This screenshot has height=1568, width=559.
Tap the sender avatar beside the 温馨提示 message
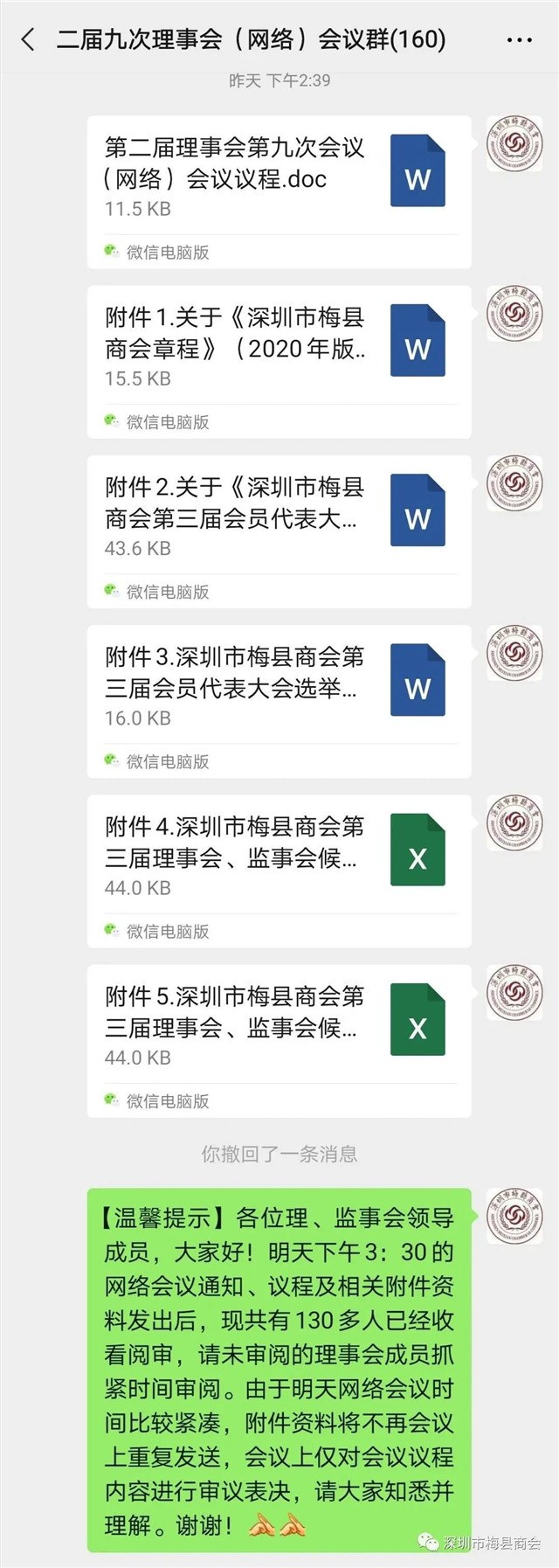514,1218
